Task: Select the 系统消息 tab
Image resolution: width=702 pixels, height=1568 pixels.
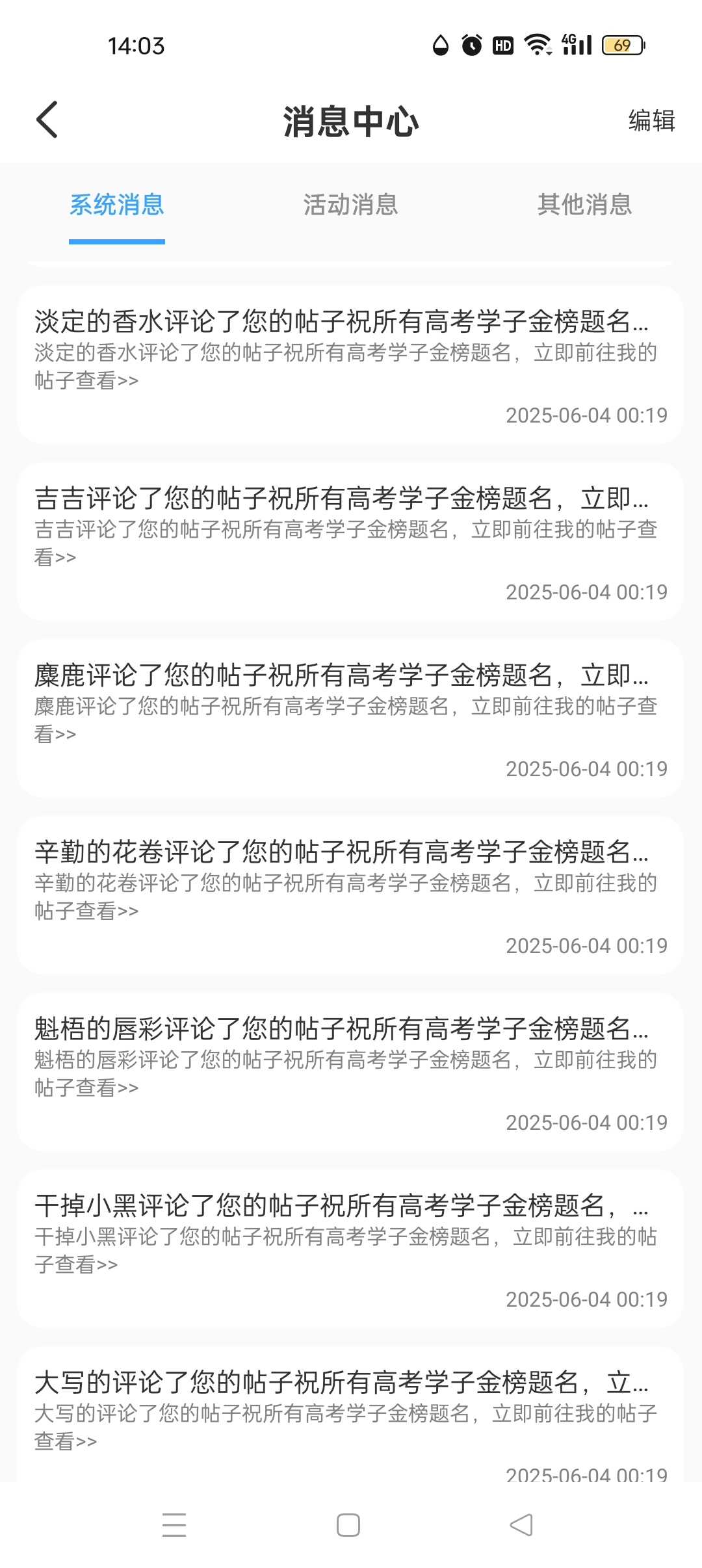Action: (117, 205)
